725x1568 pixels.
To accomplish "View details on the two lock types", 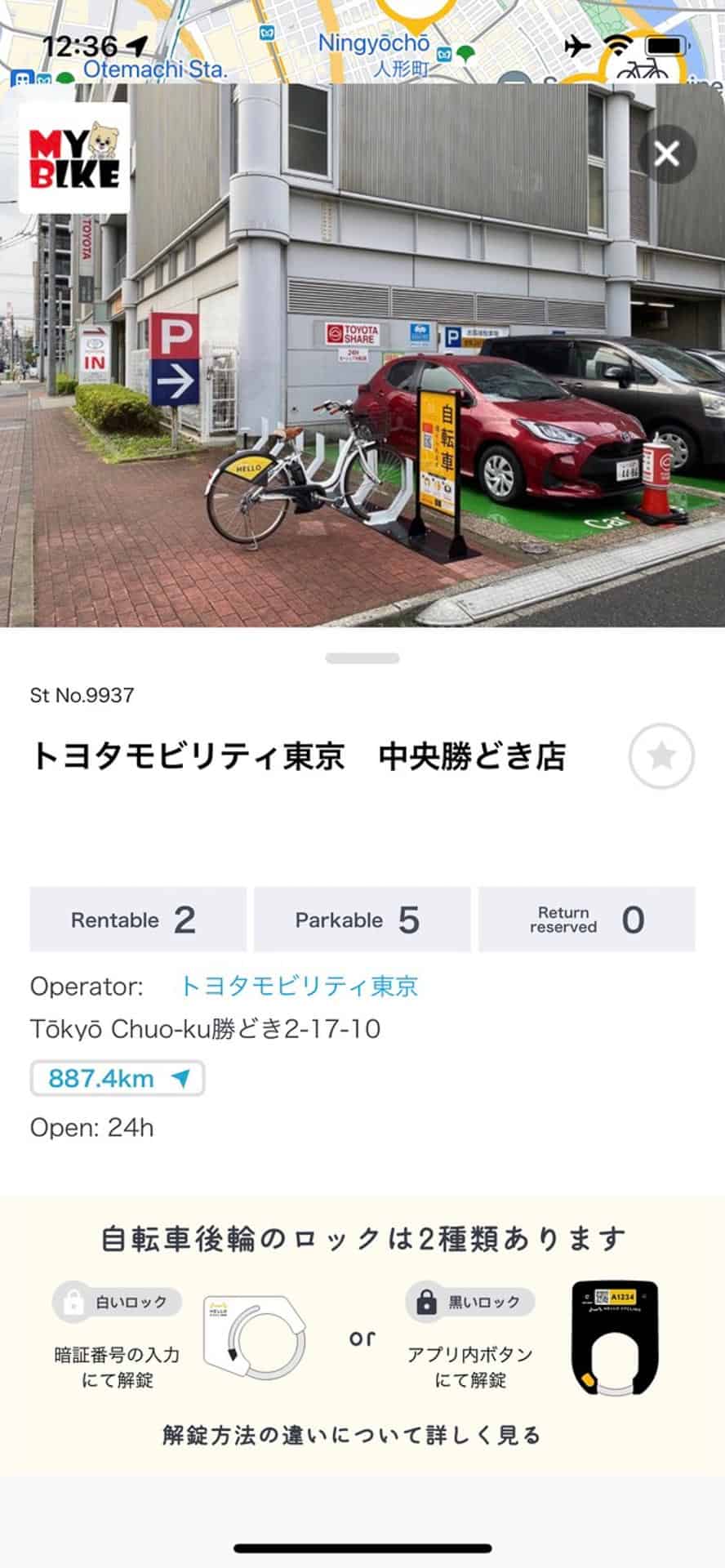I will click(351, 1434).
